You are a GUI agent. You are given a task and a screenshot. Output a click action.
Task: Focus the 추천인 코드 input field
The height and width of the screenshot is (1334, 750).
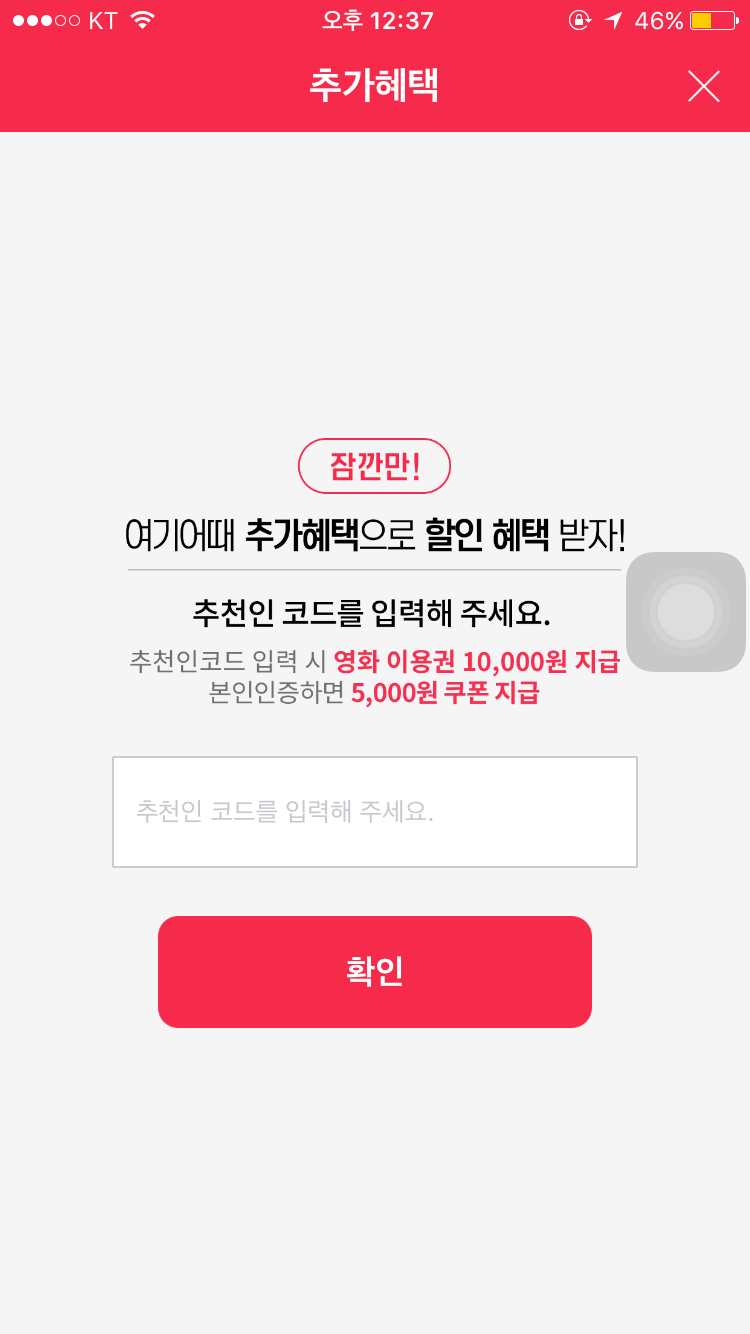[x=375, y=812]
